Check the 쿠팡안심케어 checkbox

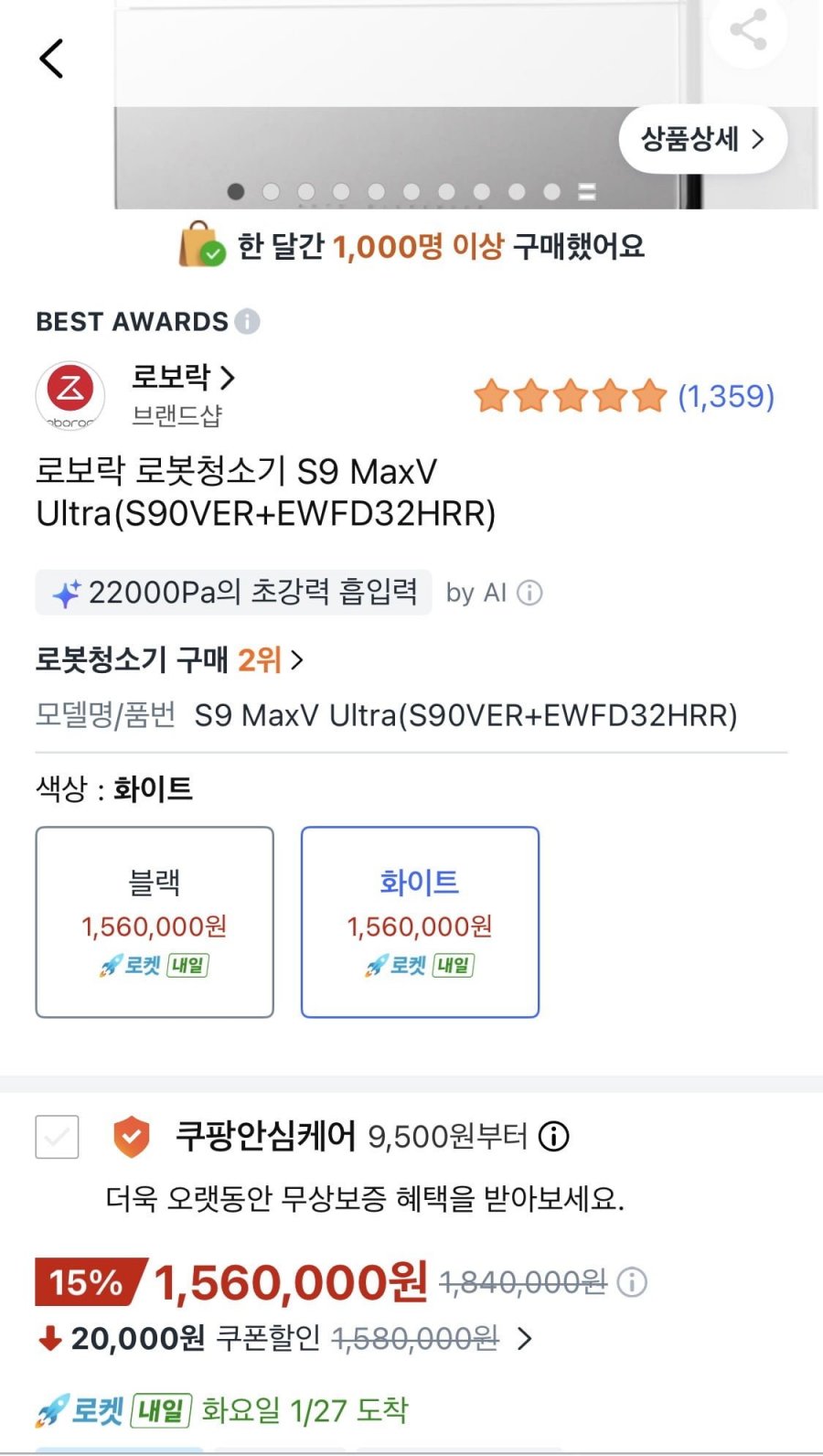[57, 1137]
